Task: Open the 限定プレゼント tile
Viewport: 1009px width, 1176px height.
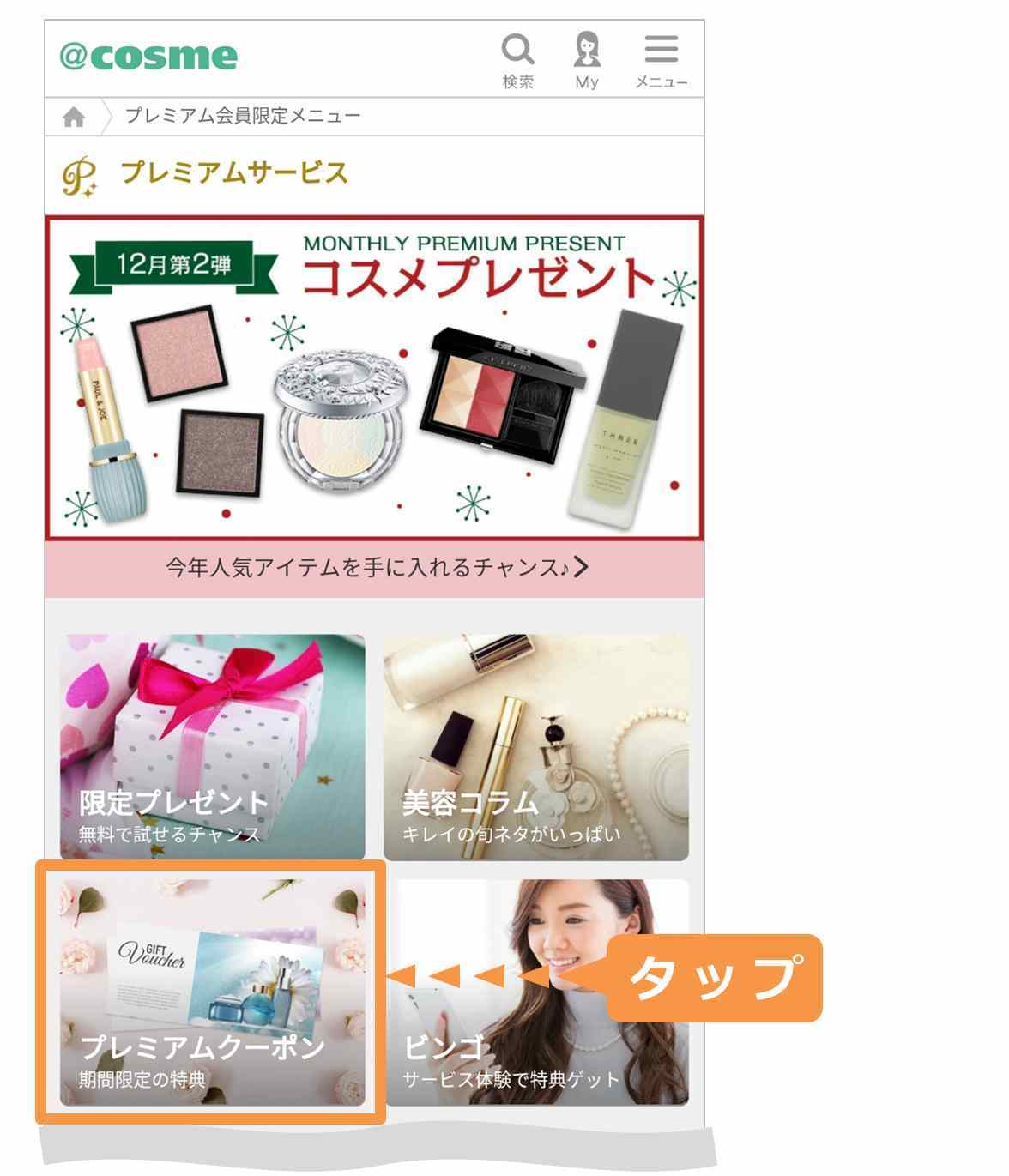Action: [x=212, y=746]
